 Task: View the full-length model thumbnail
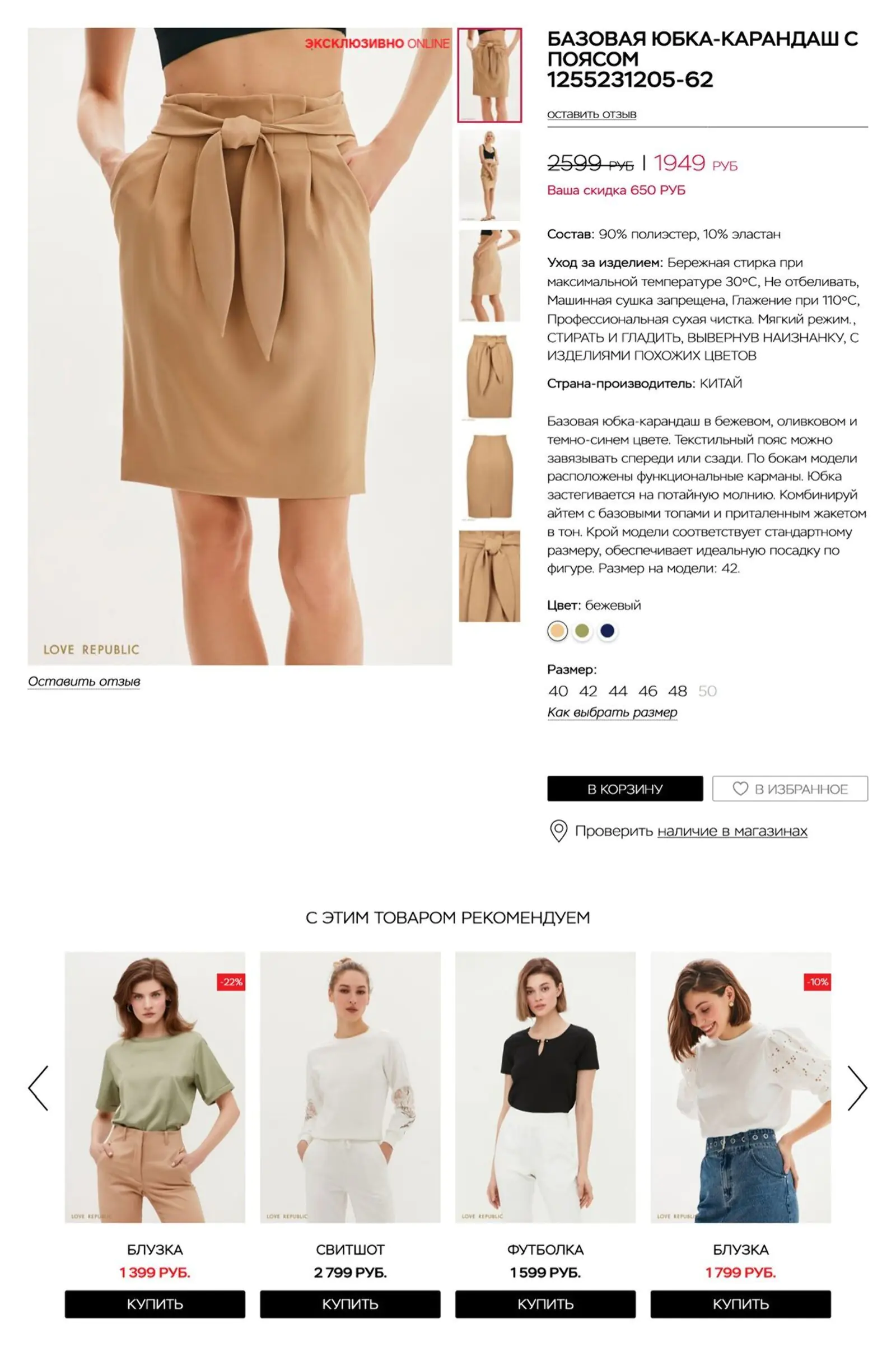pyautogui.click(x=489, y=175)
